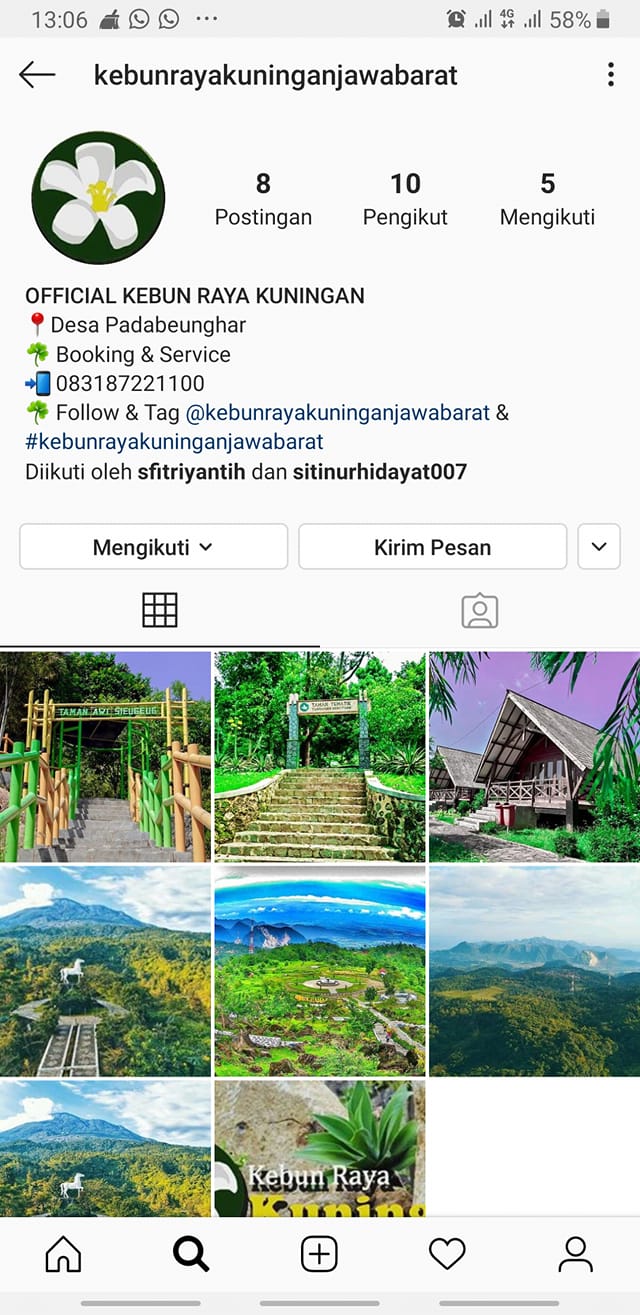
Task: Open the Taman Tematik stone stairs post
Action: 320,757
